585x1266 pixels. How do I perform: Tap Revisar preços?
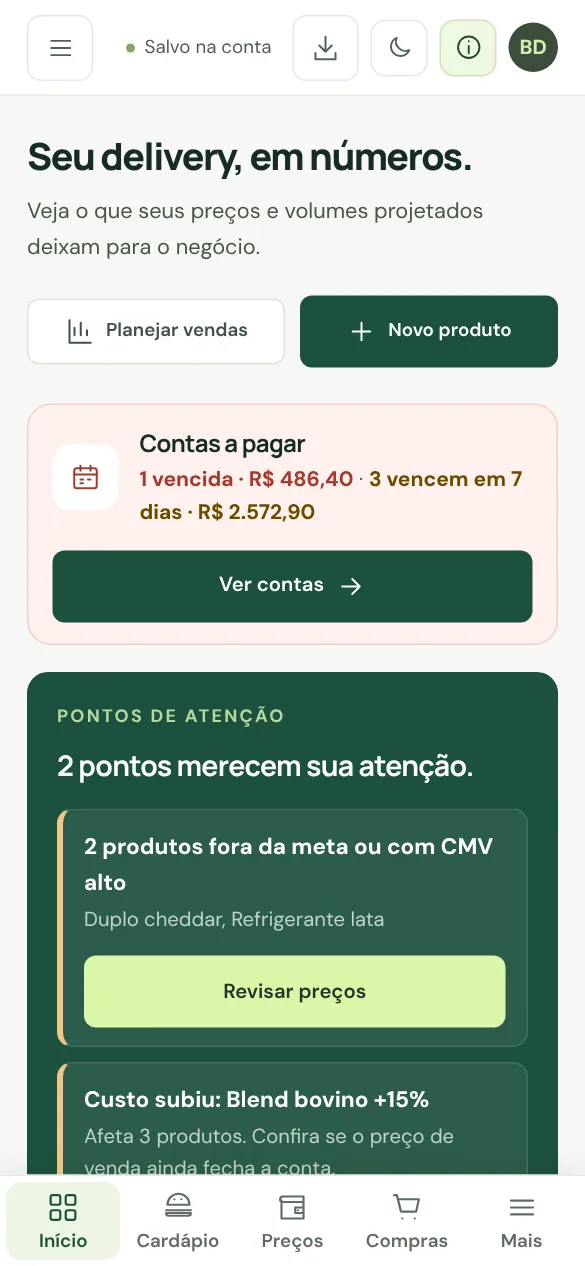[295, 992]
